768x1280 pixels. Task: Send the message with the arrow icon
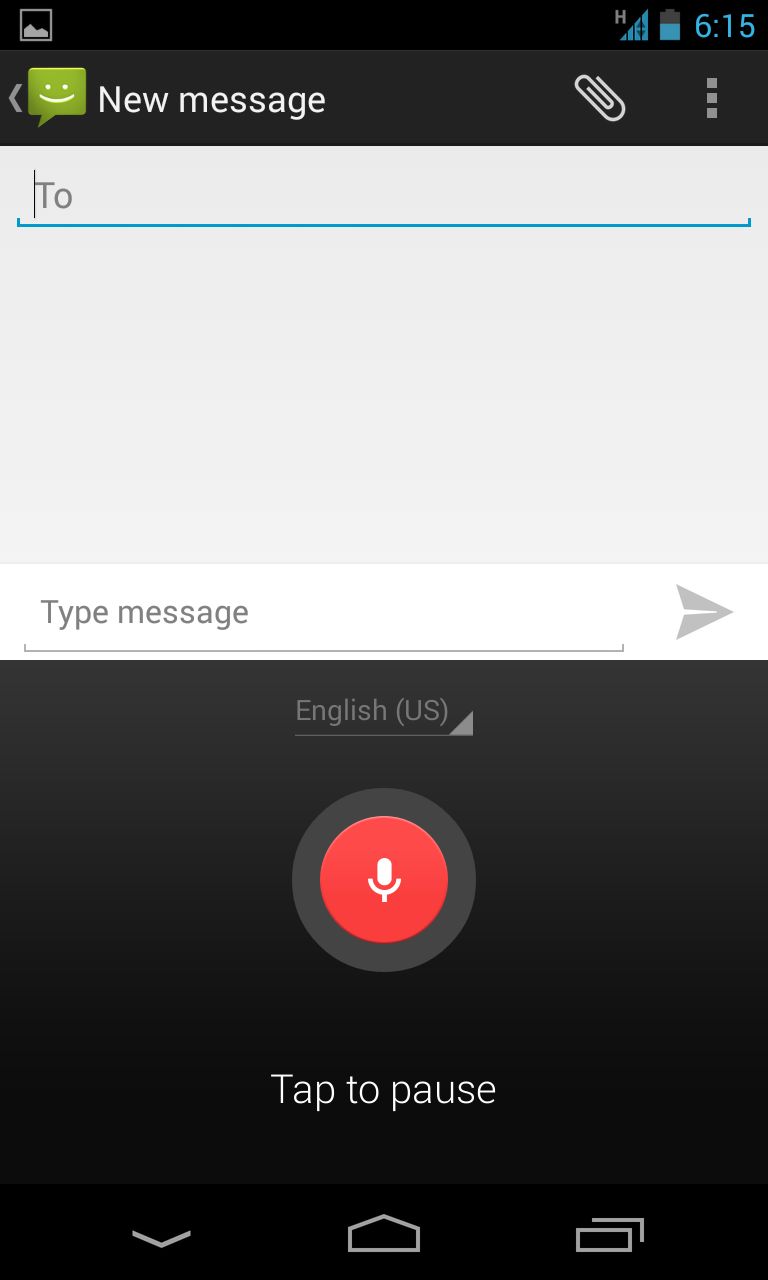[x=705, y=612]
